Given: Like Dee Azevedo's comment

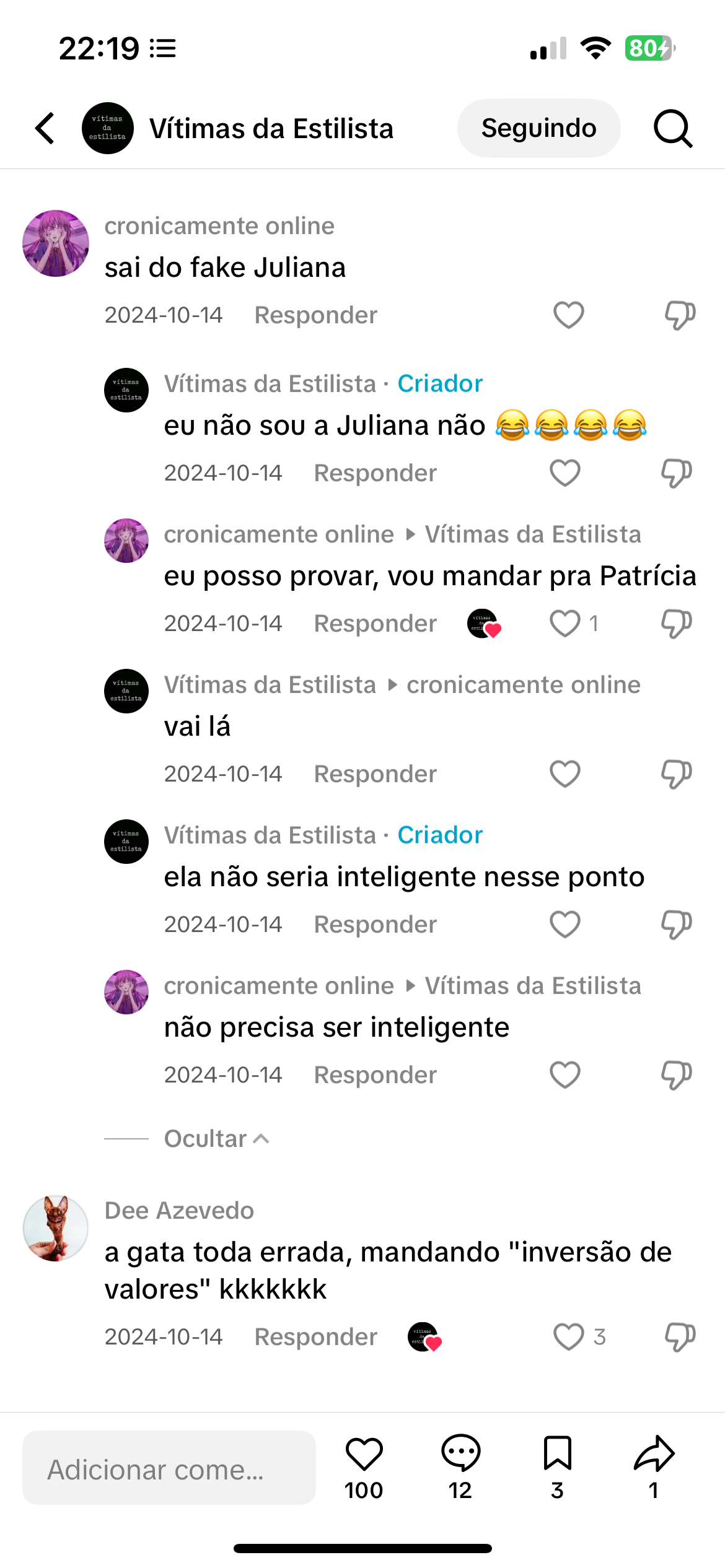Looking at the screenshot, I should 568,1337.
